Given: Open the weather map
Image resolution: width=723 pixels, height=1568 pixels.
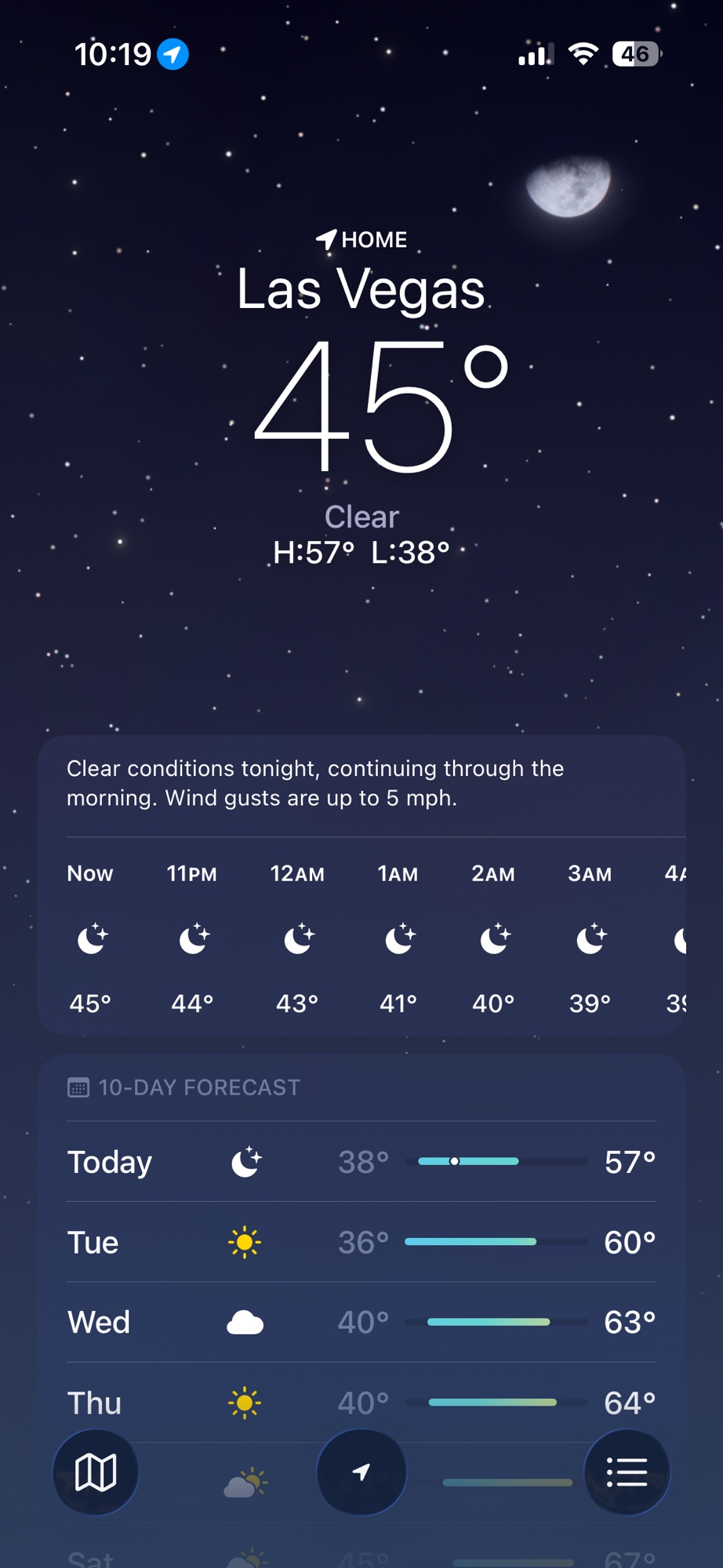Looking at the screenshot, I should [96, 1472].
